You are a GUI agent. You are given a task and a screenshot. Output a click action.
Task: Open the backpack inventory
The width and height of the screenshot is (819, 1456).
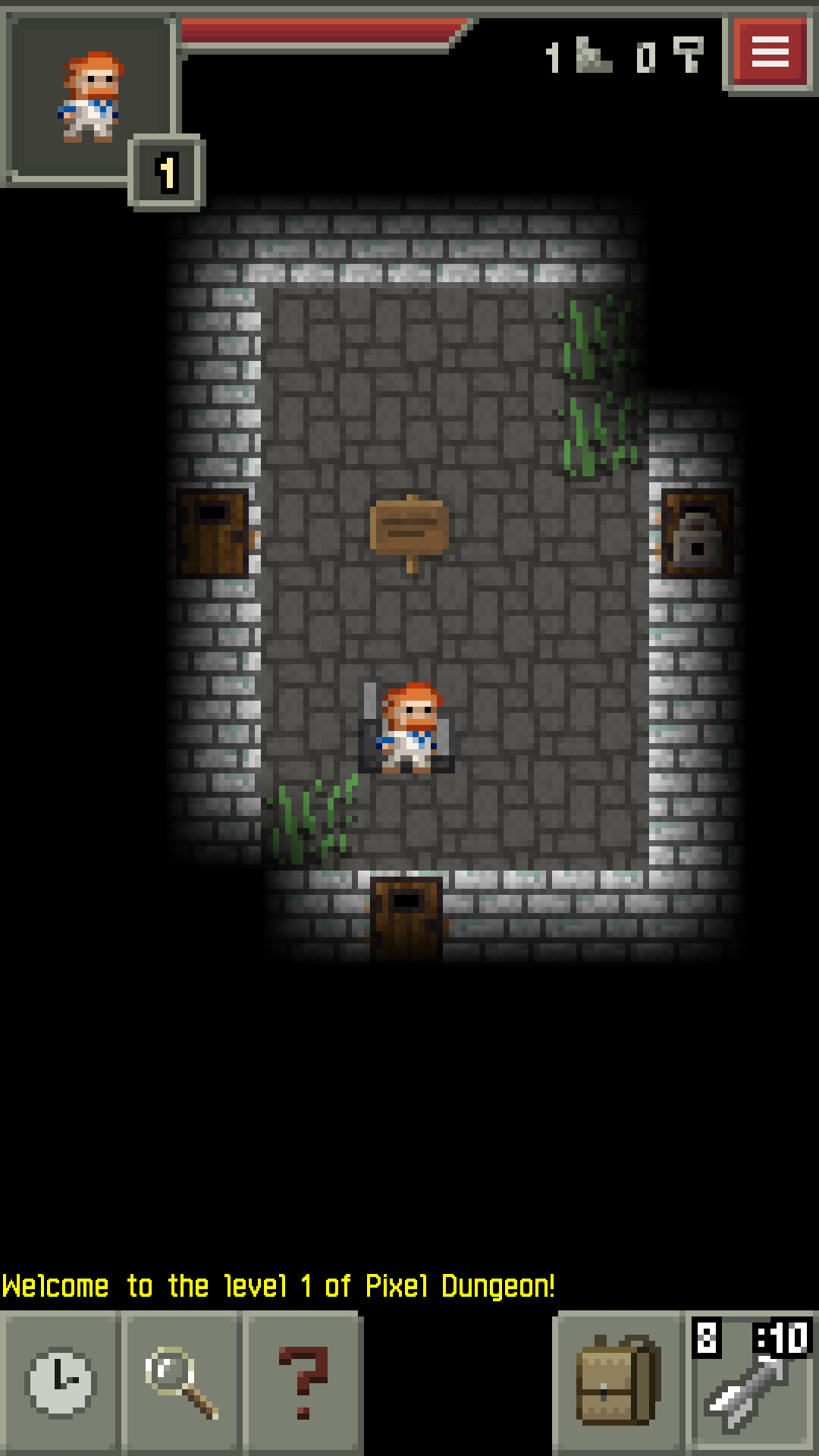pos(614,1382)
